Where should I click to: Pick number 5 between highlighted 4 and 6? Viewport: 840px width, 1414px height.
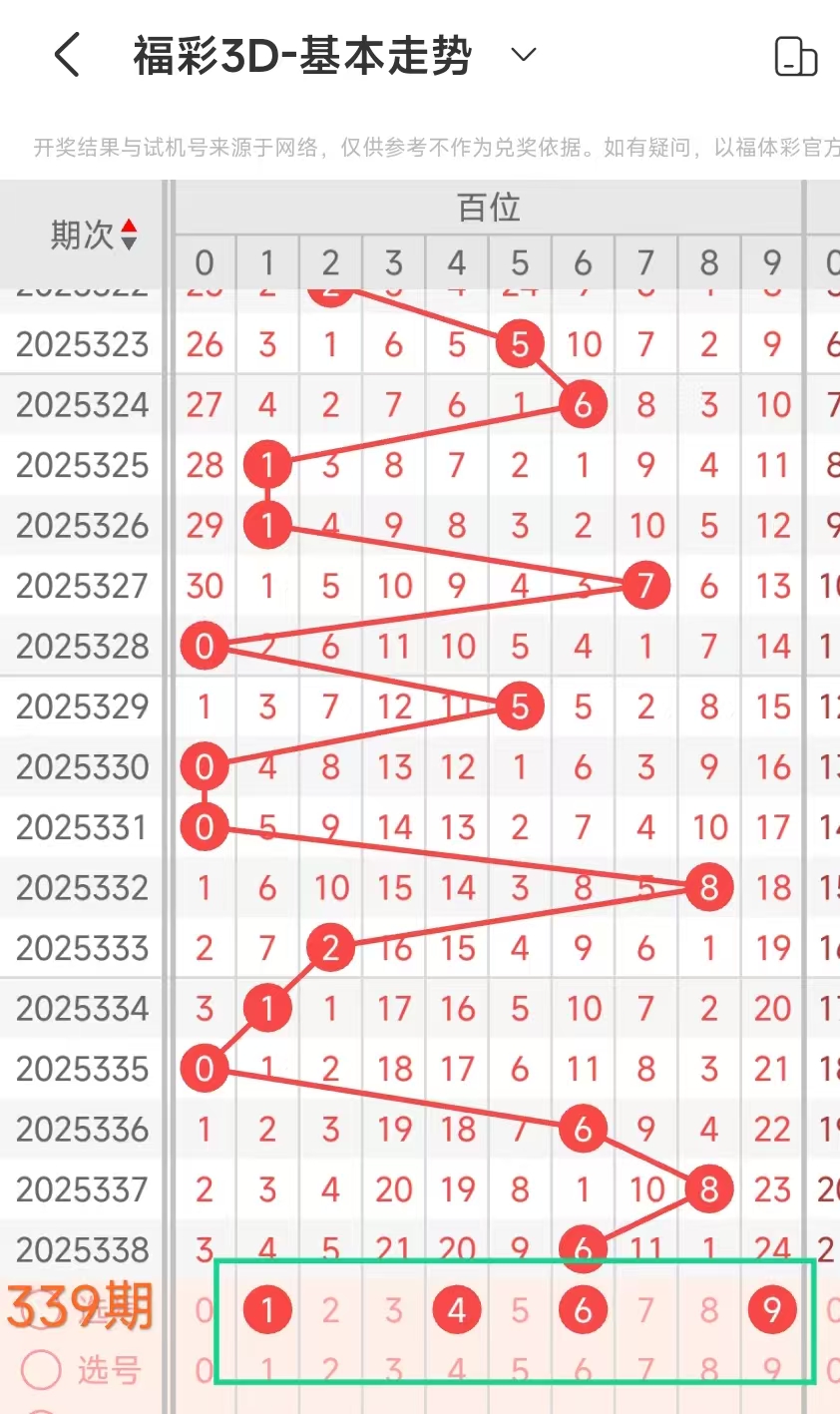point(520,1309)
